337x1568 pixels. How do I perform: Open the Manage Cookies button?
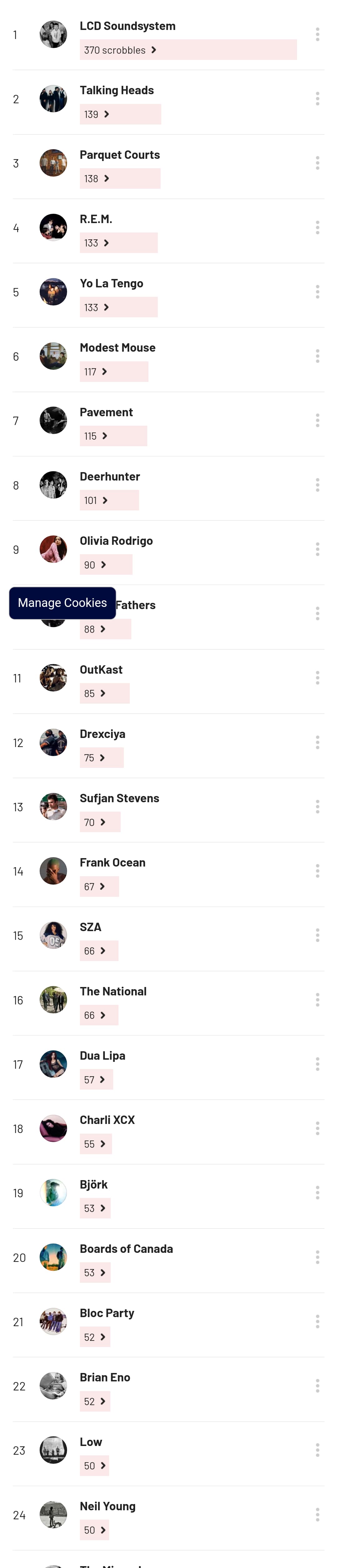pyautogui.click(x=62, y=603)
